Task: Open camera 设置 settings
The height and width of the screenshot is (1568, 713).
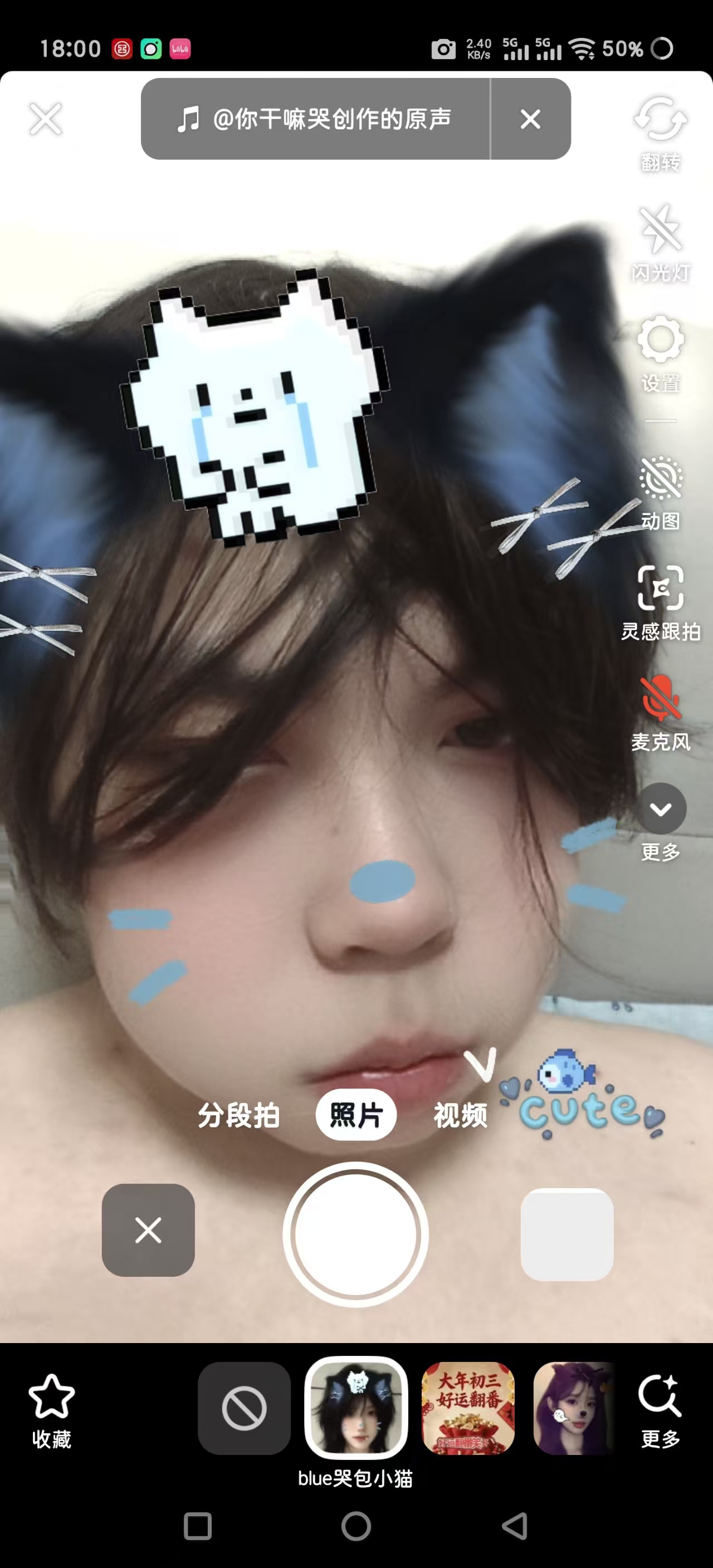Action: tap(660, 352)
